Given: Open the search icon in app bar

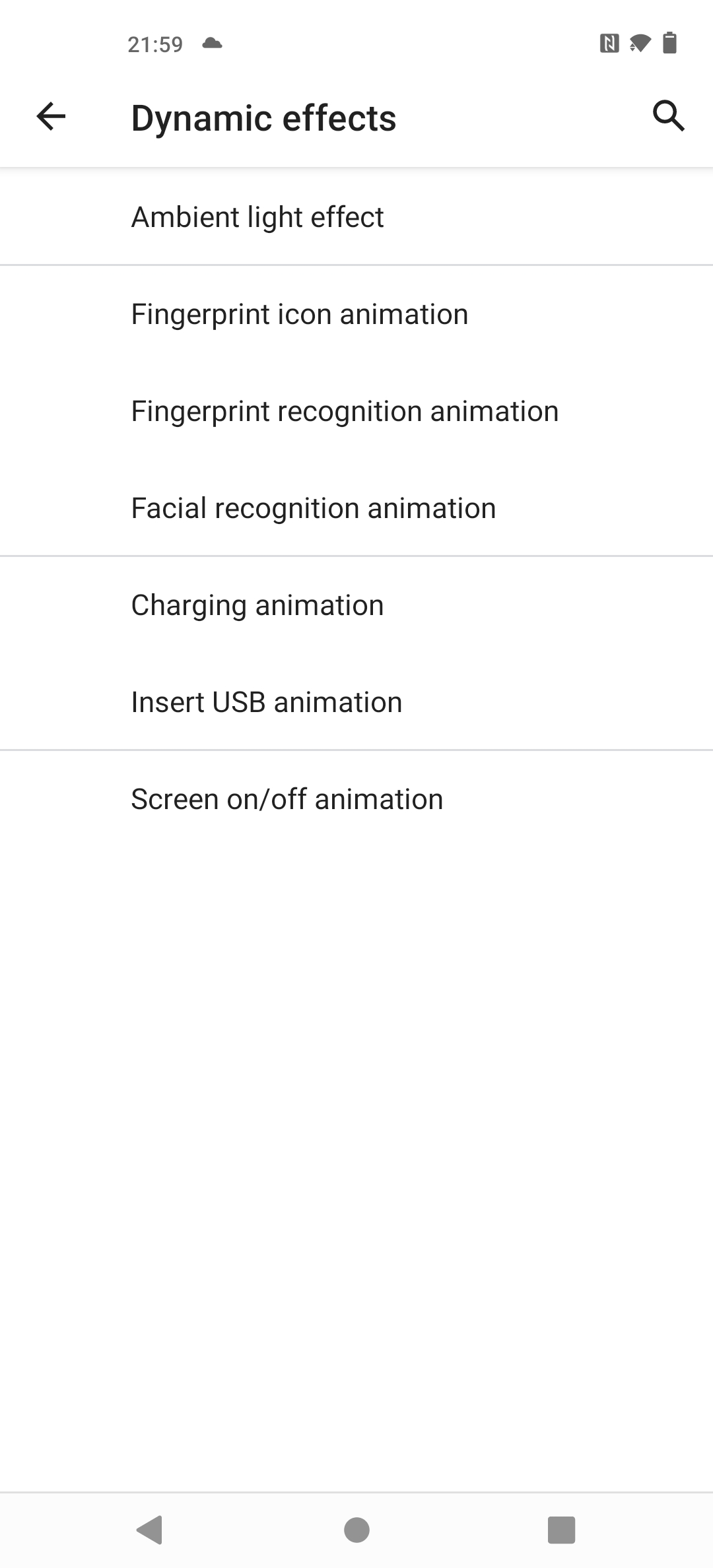Looking at the screenshot, I should [x=668, y=117].
